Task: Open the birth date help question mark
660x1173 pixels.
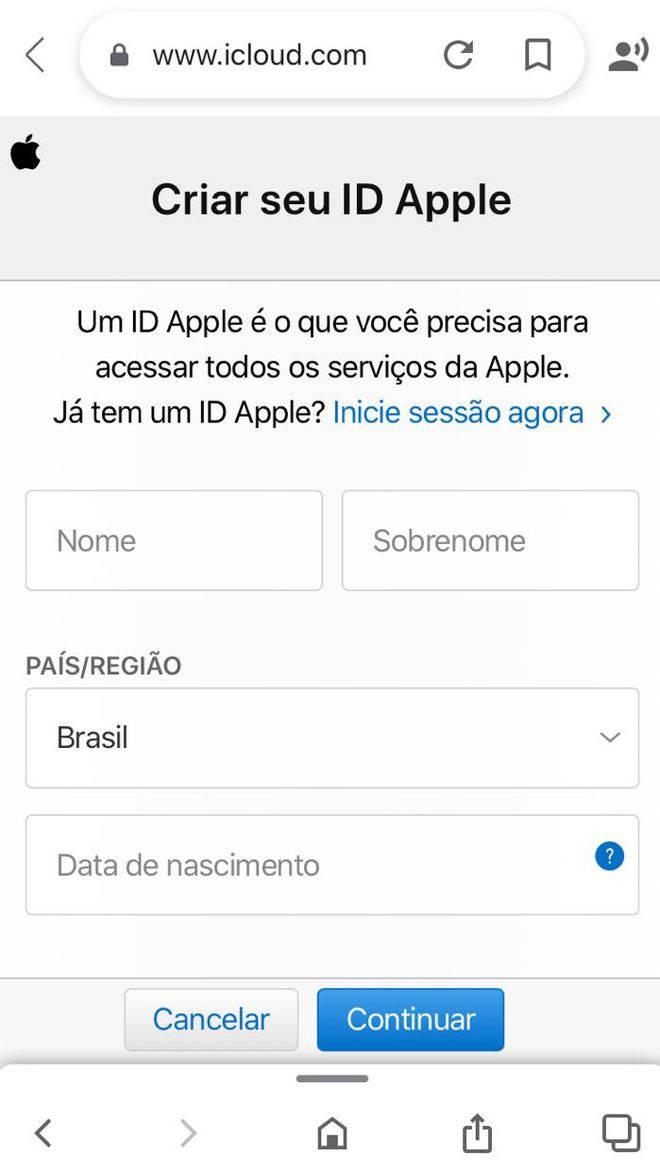Action: coord(609,856)
